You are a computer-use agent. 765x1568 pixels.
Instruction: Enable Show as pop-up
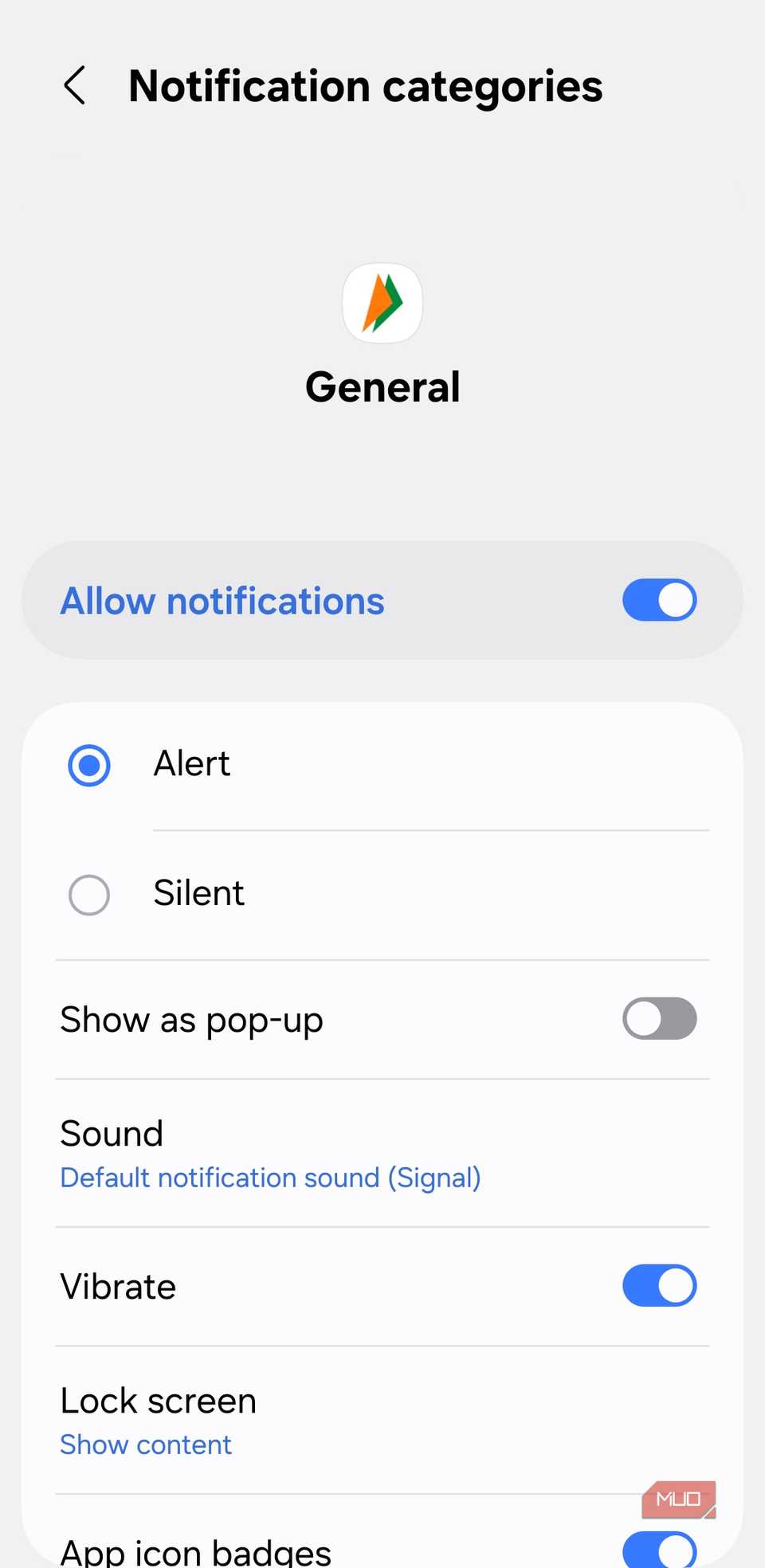(659, 1019)
